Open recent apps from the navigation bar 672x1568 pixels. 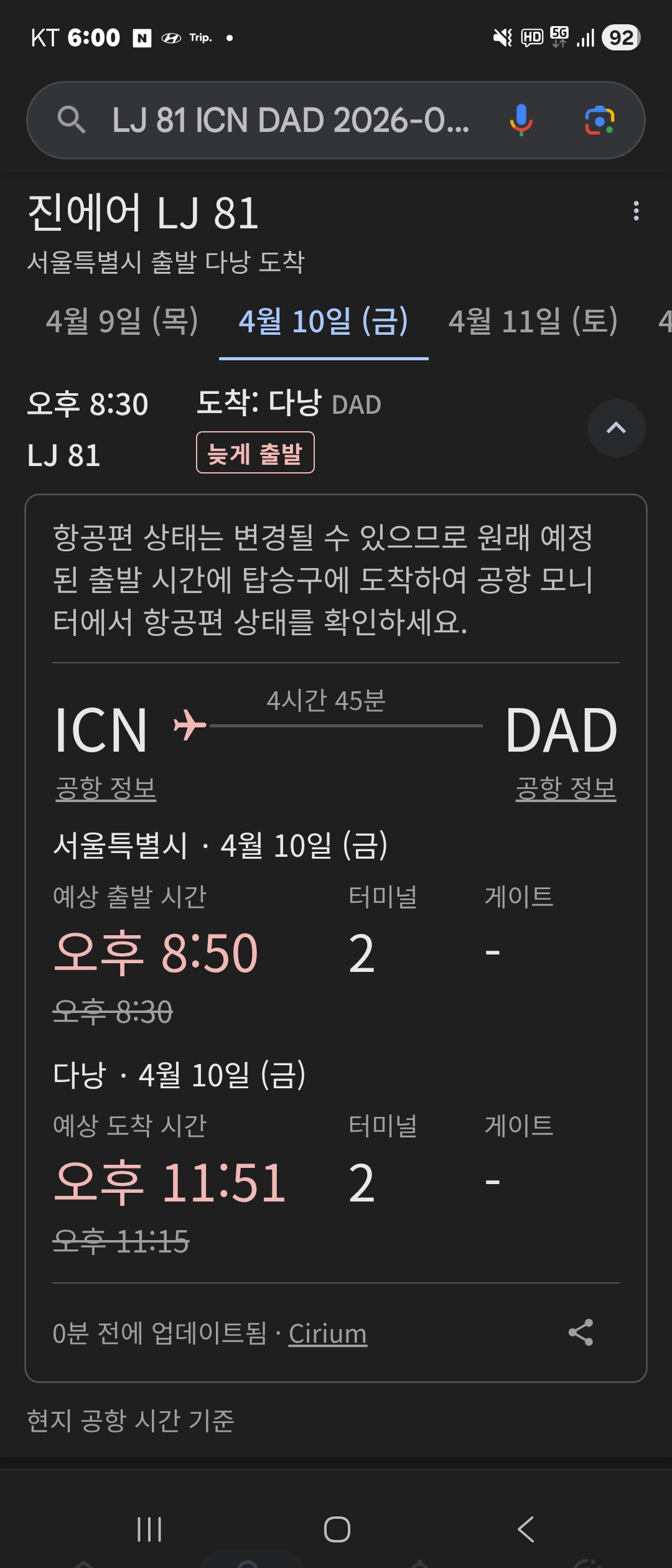tap(149, 1529)
